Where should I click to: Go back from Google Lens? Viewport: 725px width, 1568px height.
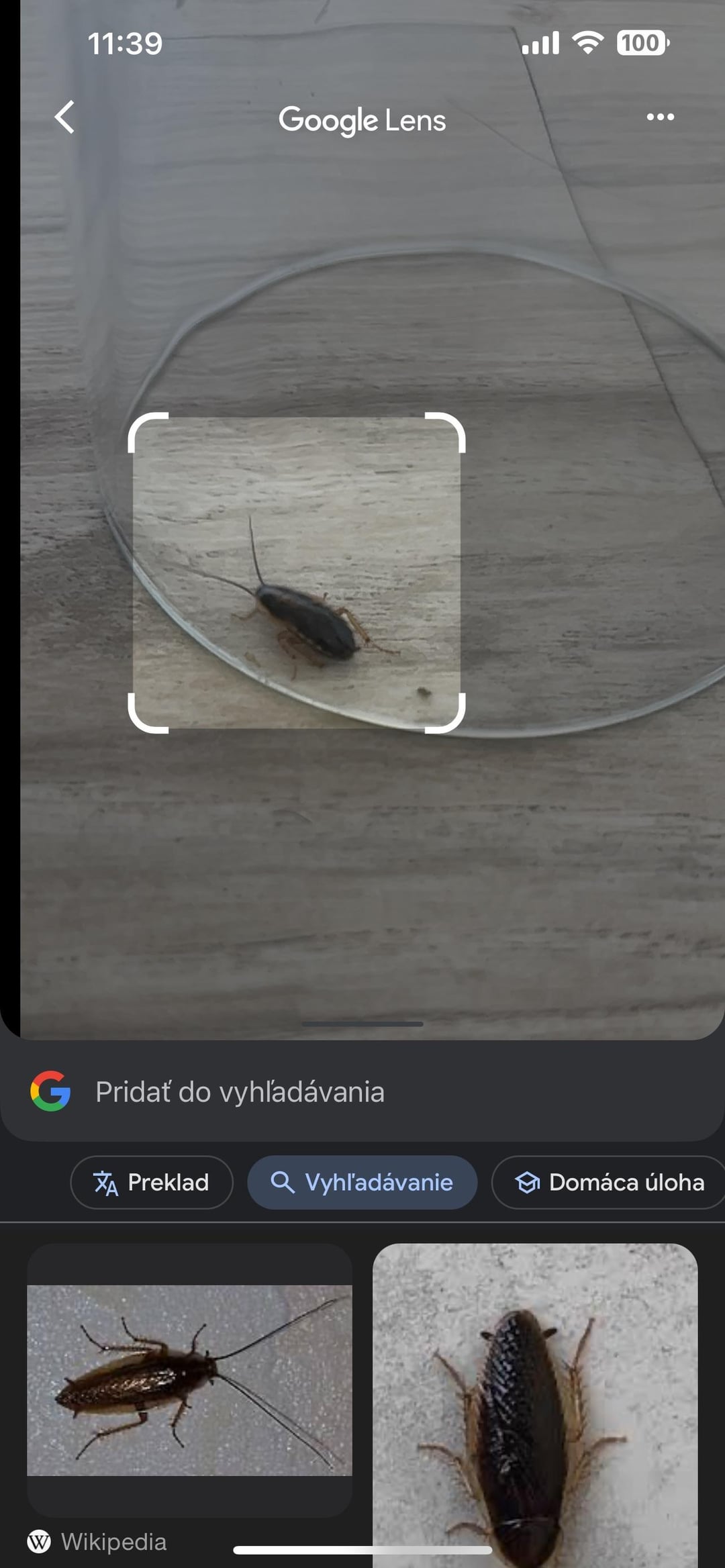coord(64,117)
